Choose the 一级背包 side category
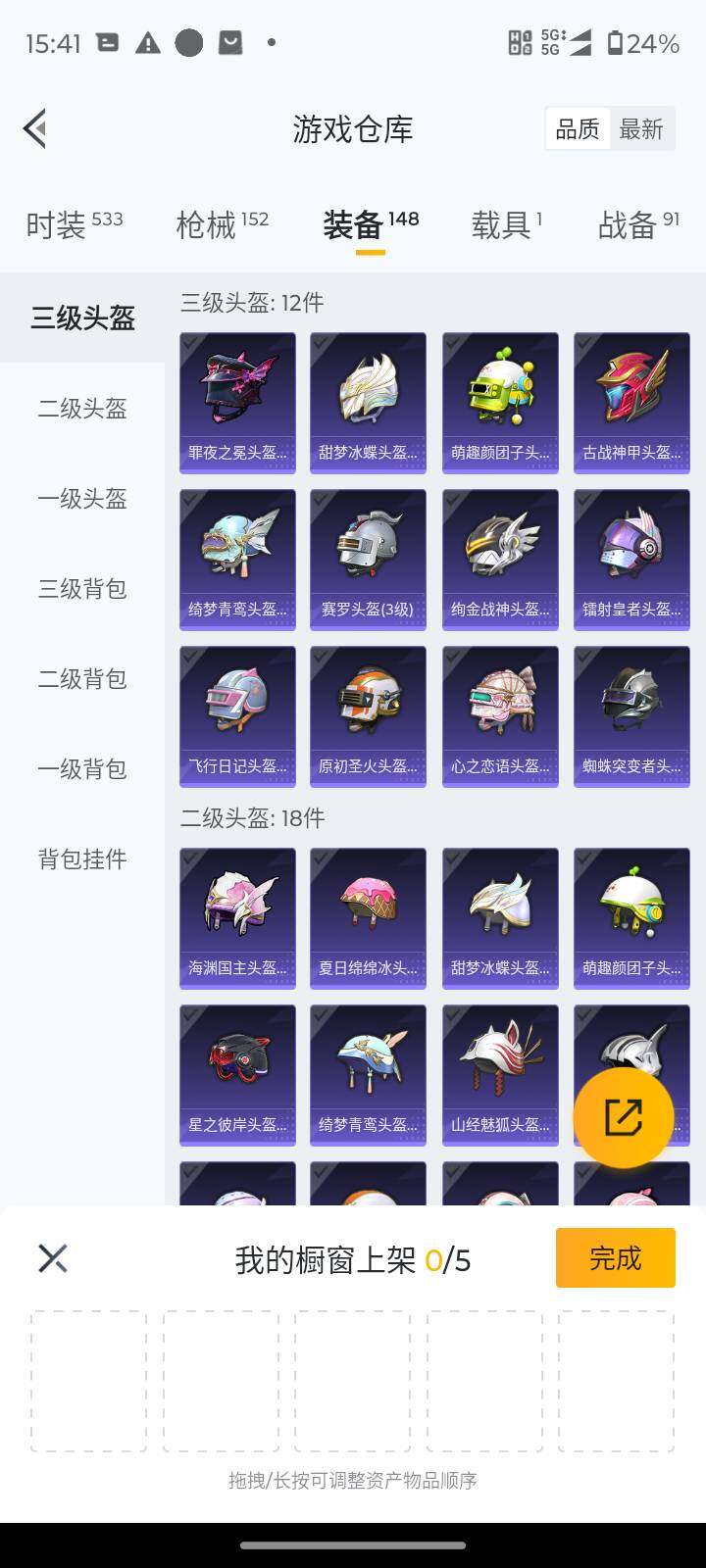 82,769
